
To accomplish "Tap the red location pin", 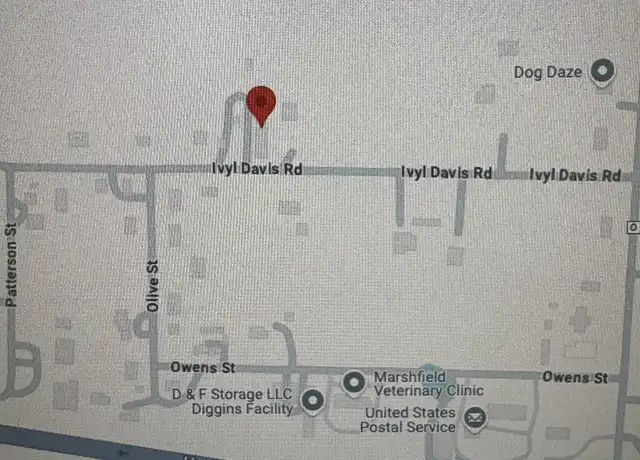I will 261,103.
